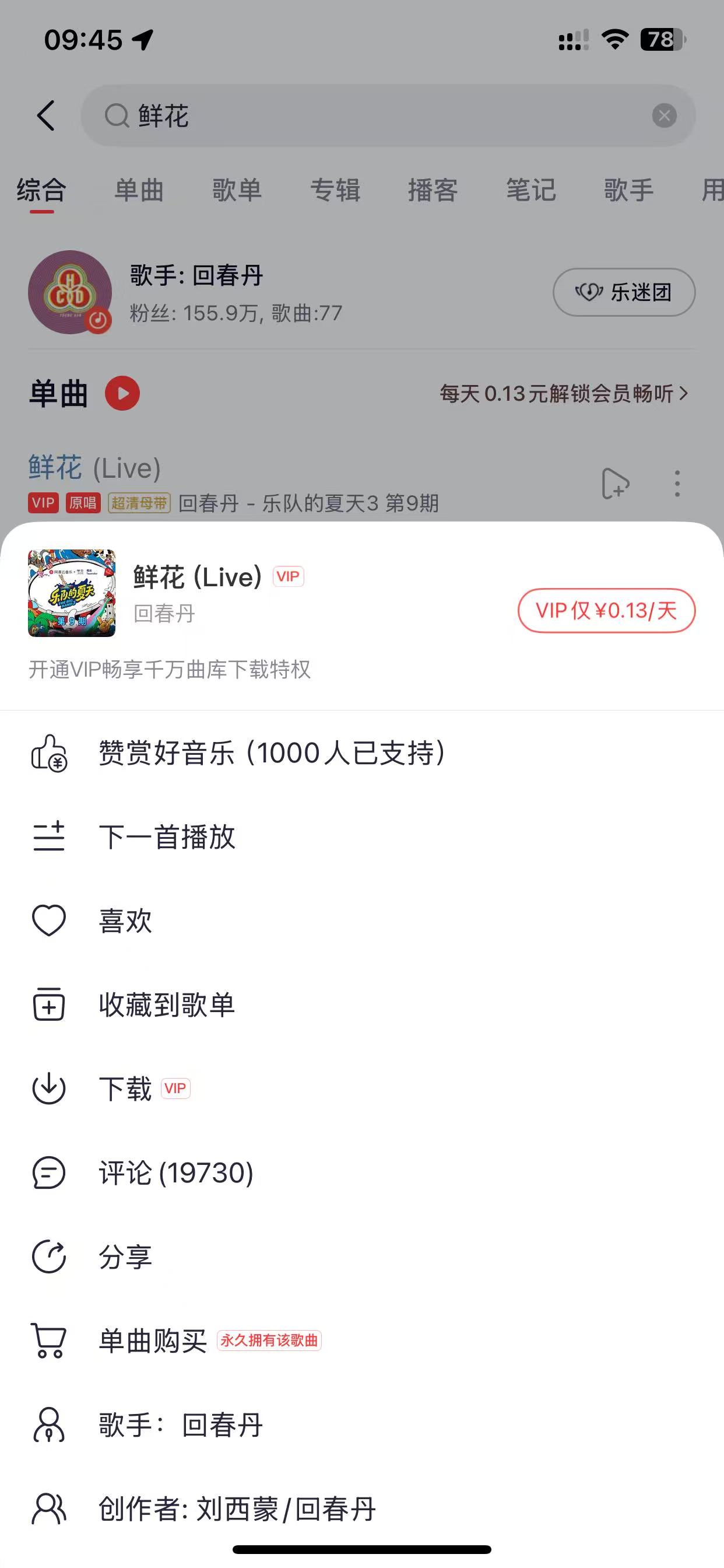
Task: Open 评论 (19730) comments
Action: tap(362, 1173)
